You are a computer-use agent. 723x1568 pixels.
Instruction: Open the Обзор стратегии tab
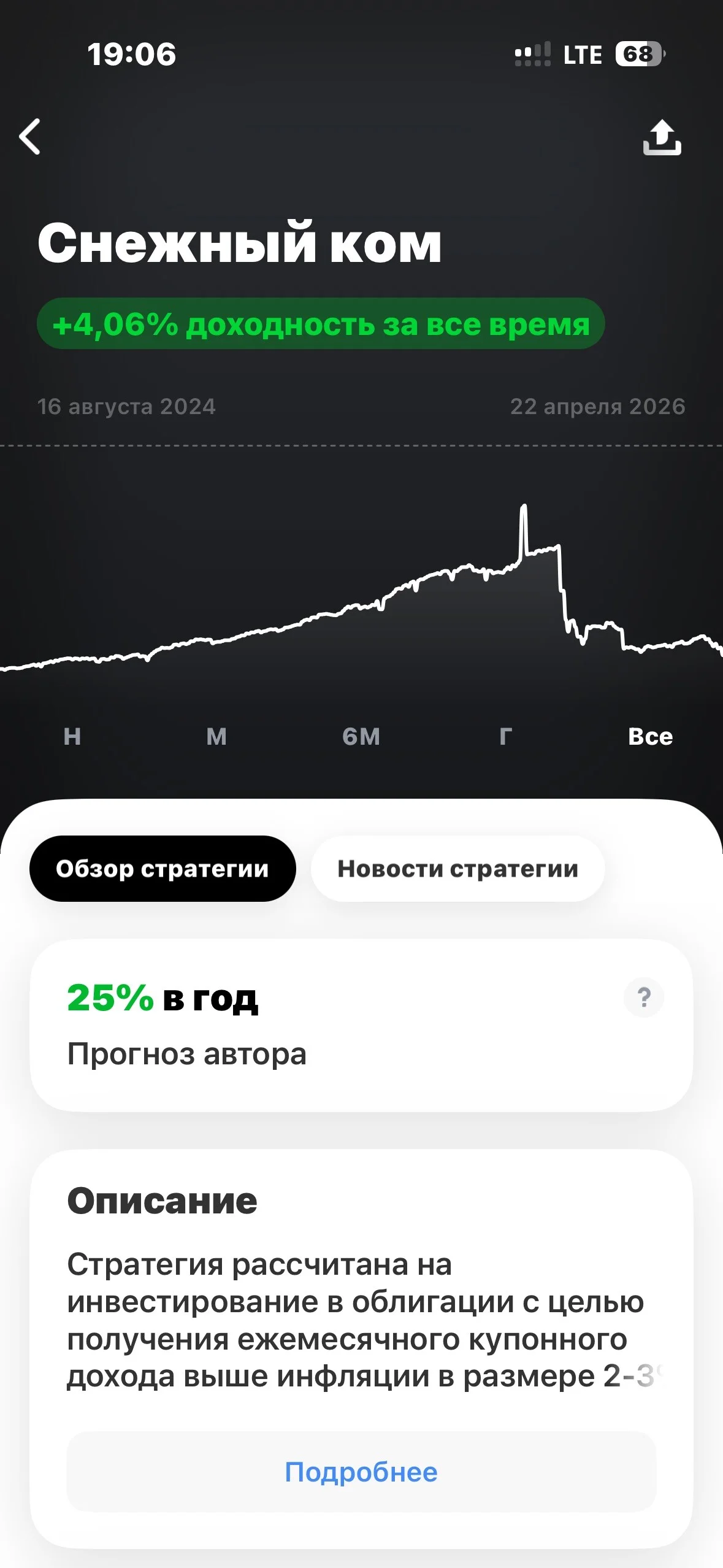[x=163, y=869]
